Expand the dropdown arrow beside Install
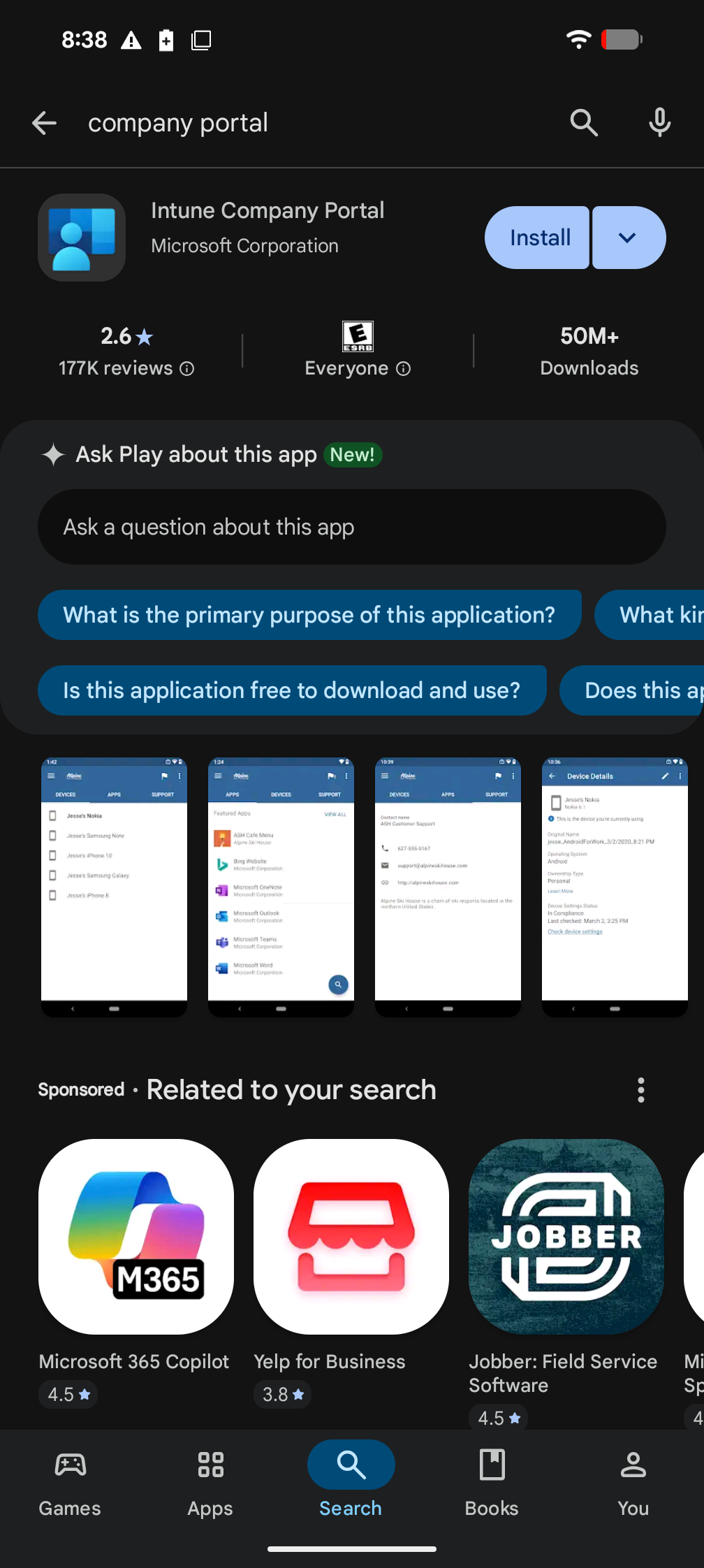The image size is (704, 1568). 629,238
